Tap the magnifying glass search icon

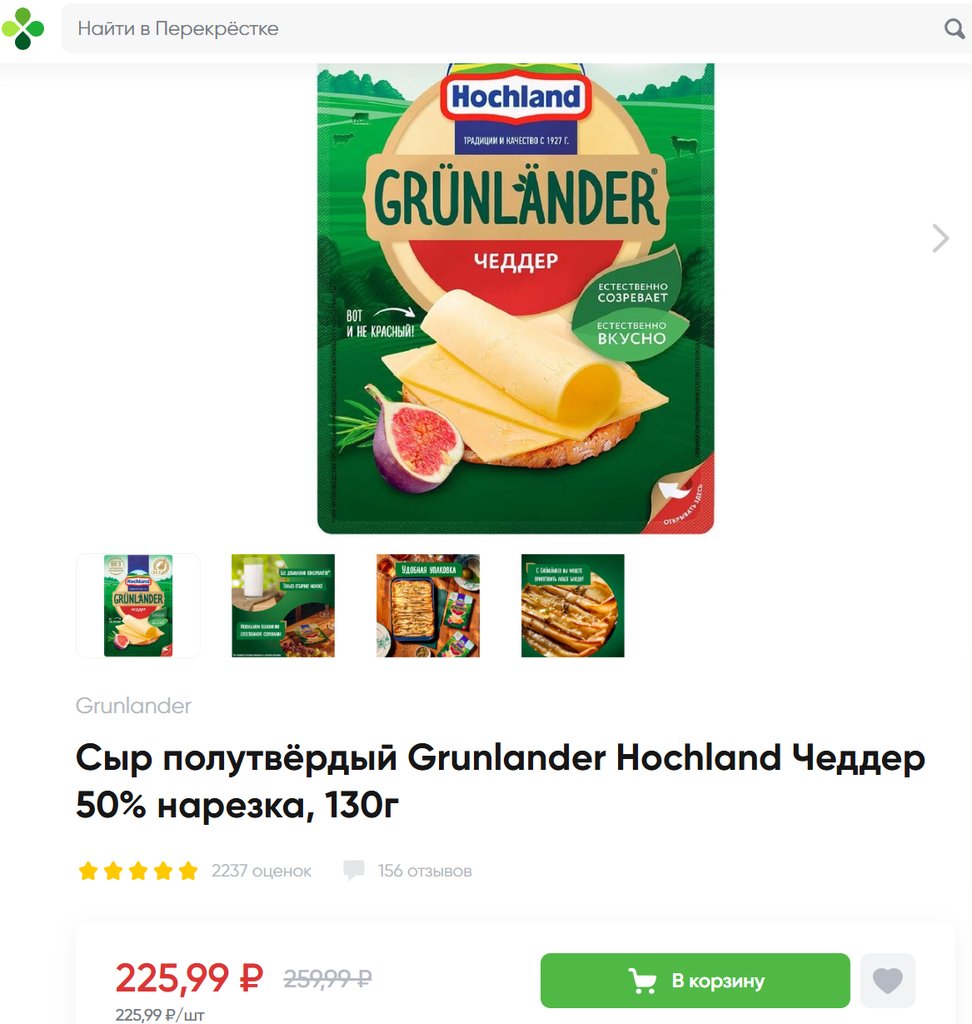coord(954,28)
